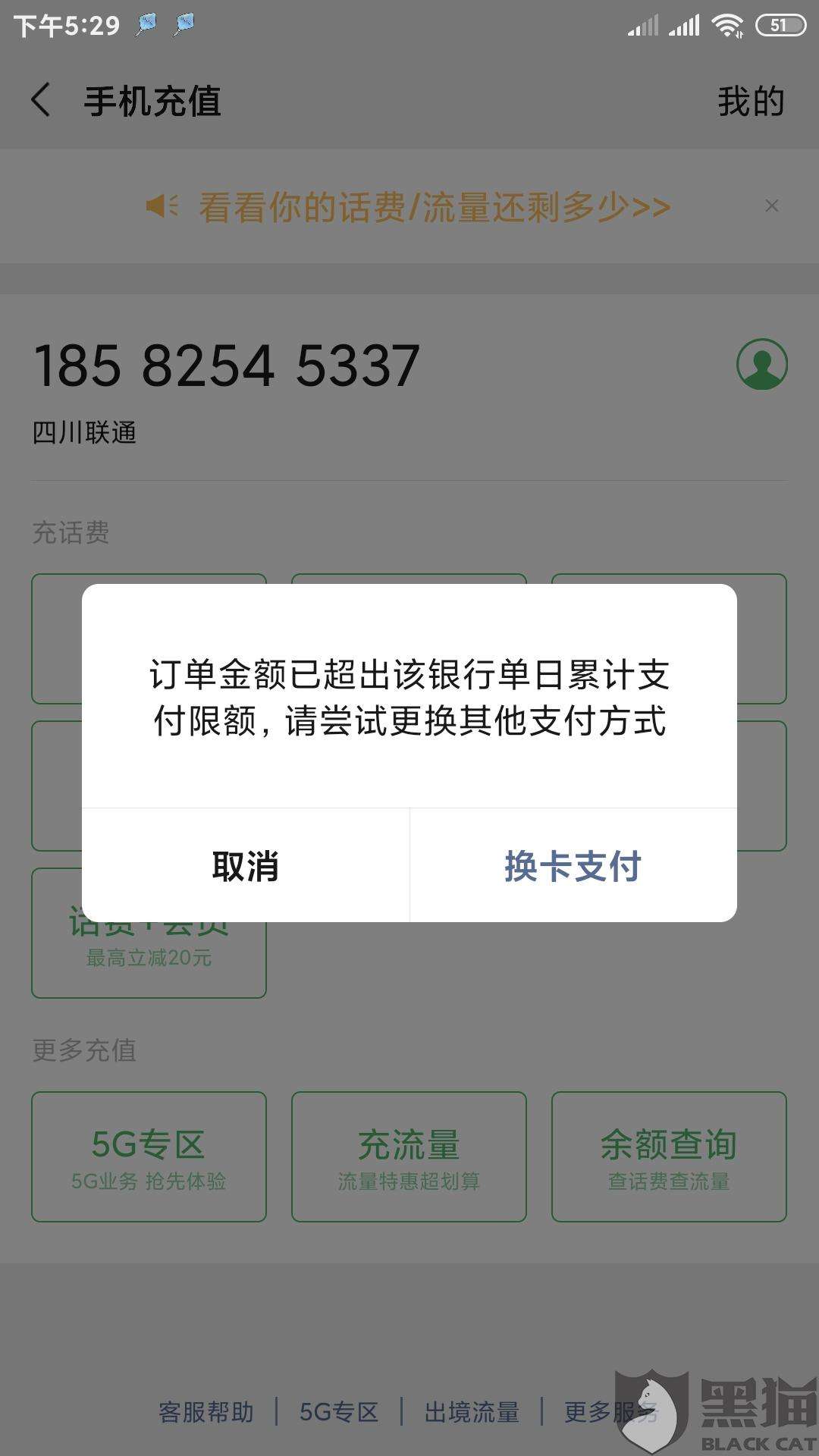819x1456 pixels.
Task: Tap the Wi-Fi signal icon in status bar
Action: pyautogui.click(x=727, y=25)
